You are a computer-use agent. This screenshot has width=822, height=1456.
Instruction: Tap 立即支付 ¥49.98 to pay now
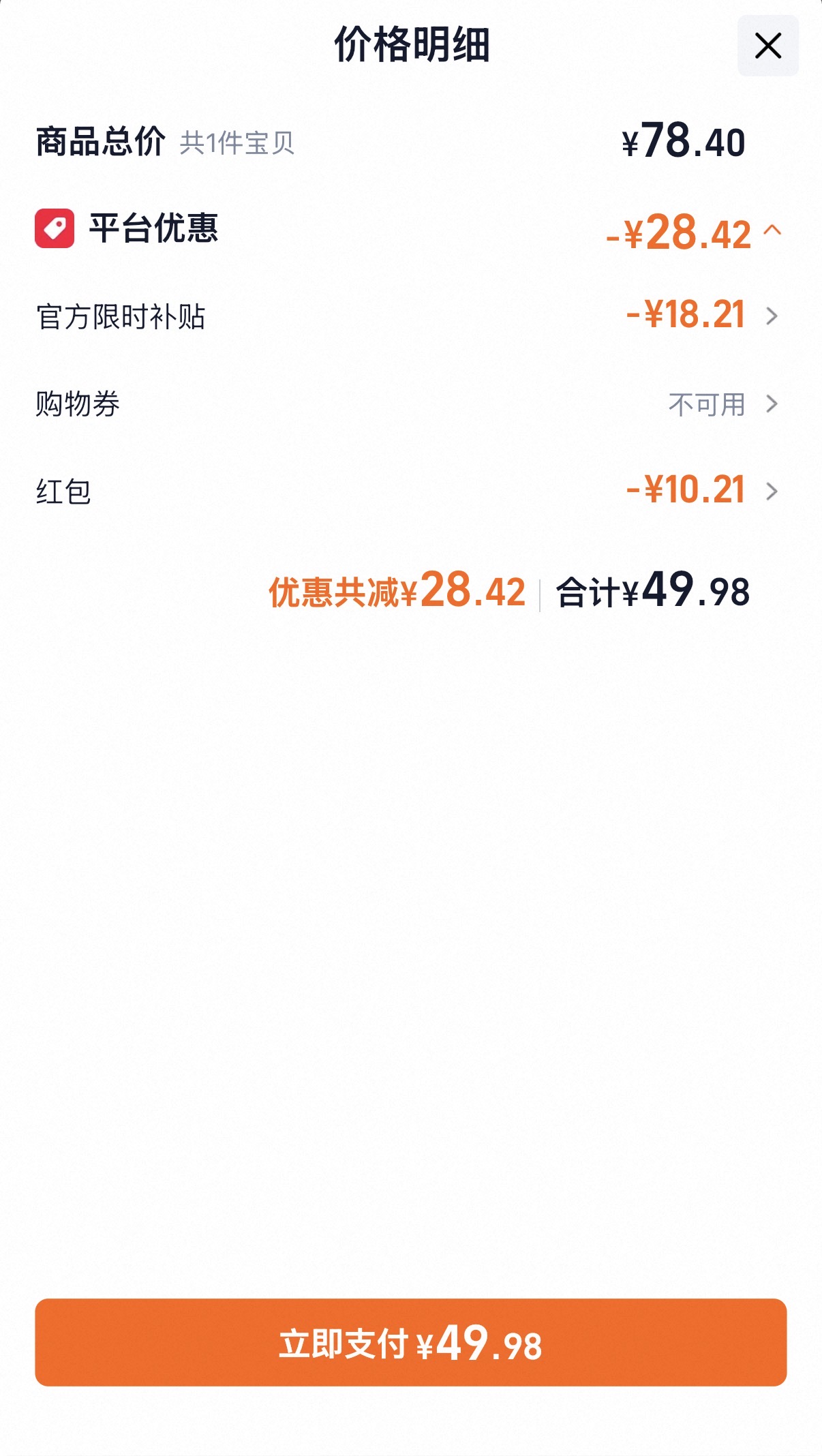point(411,1342)
